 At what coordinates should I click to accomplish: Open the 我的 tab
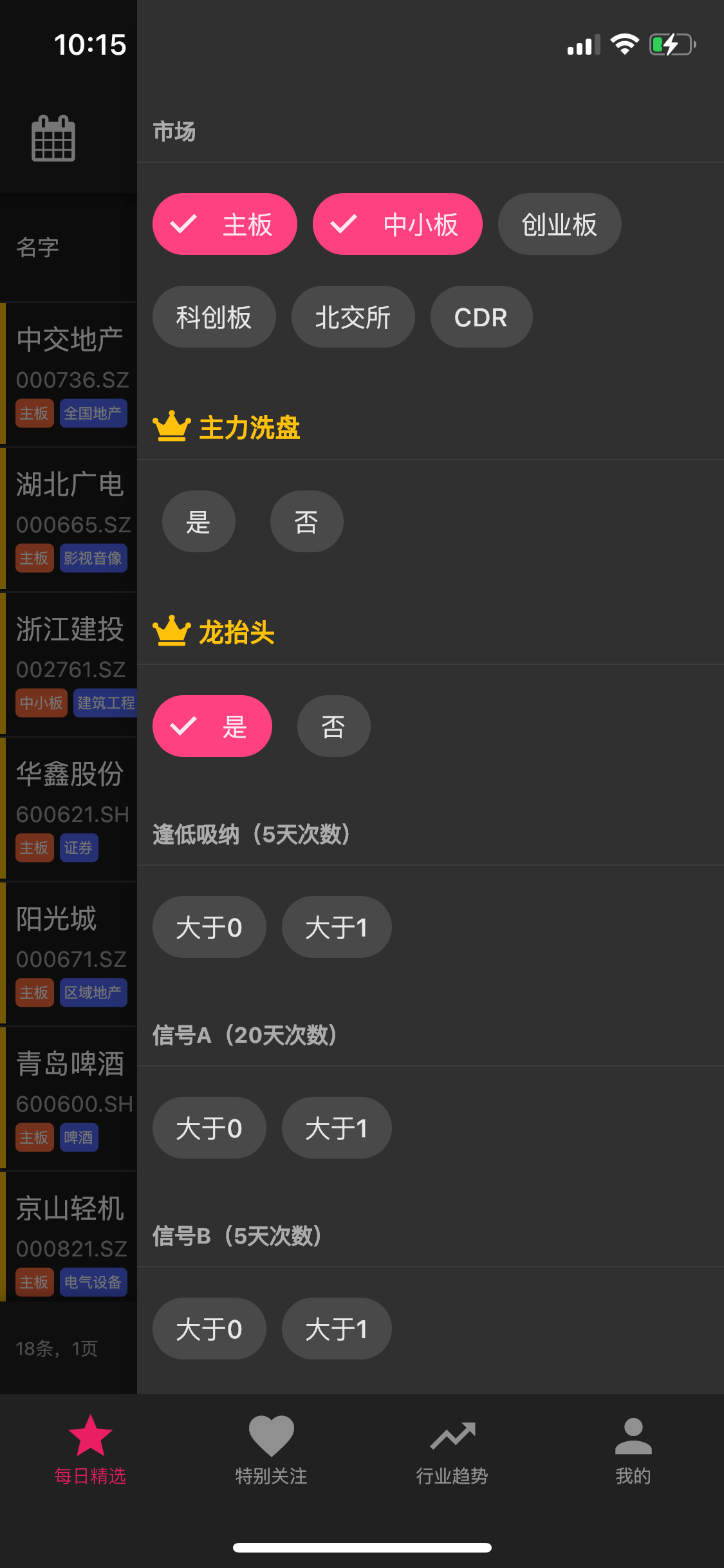(x=633, y=1450)
